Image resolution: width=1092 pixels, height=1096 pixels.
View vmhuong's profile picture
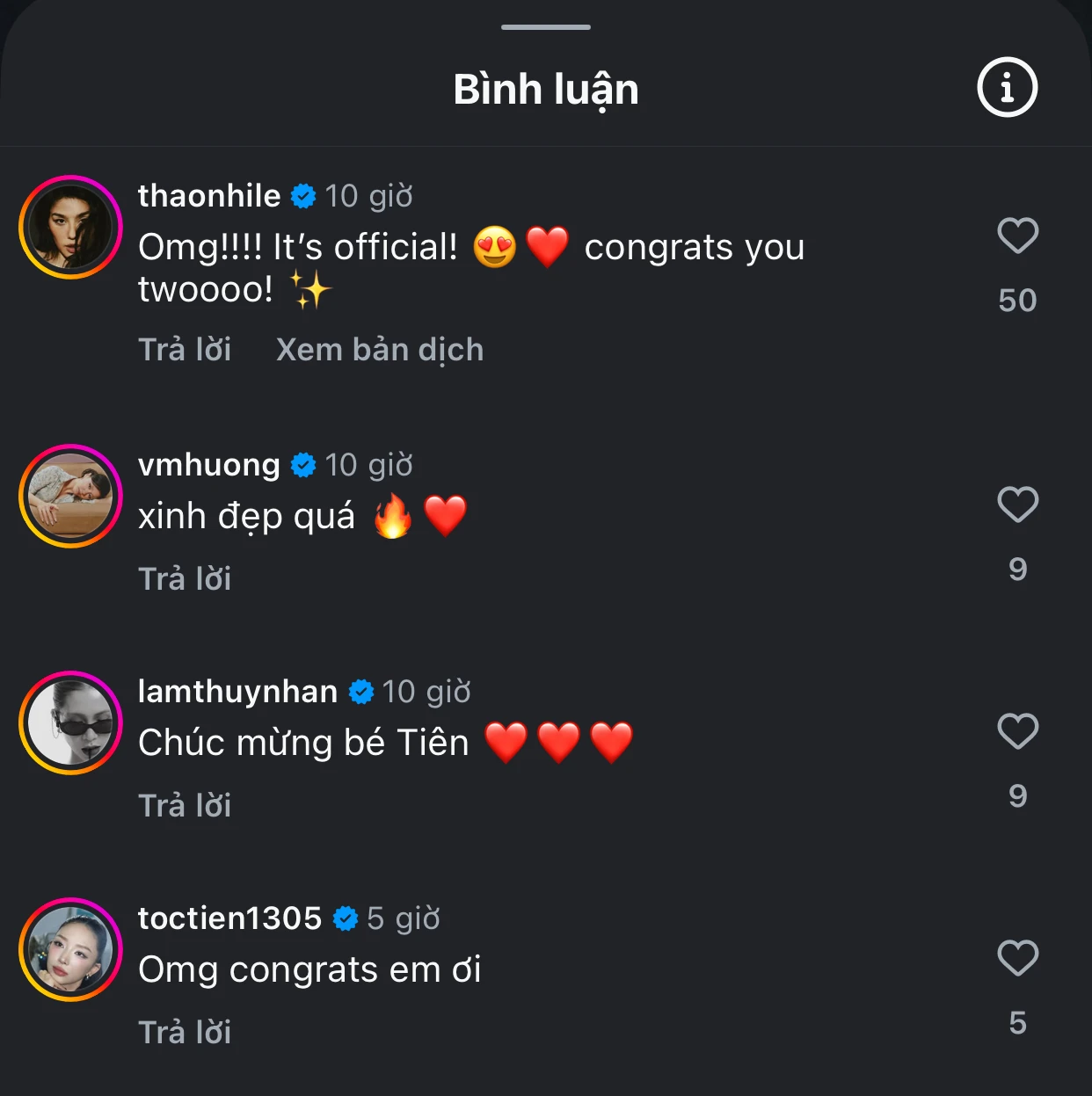70,496
